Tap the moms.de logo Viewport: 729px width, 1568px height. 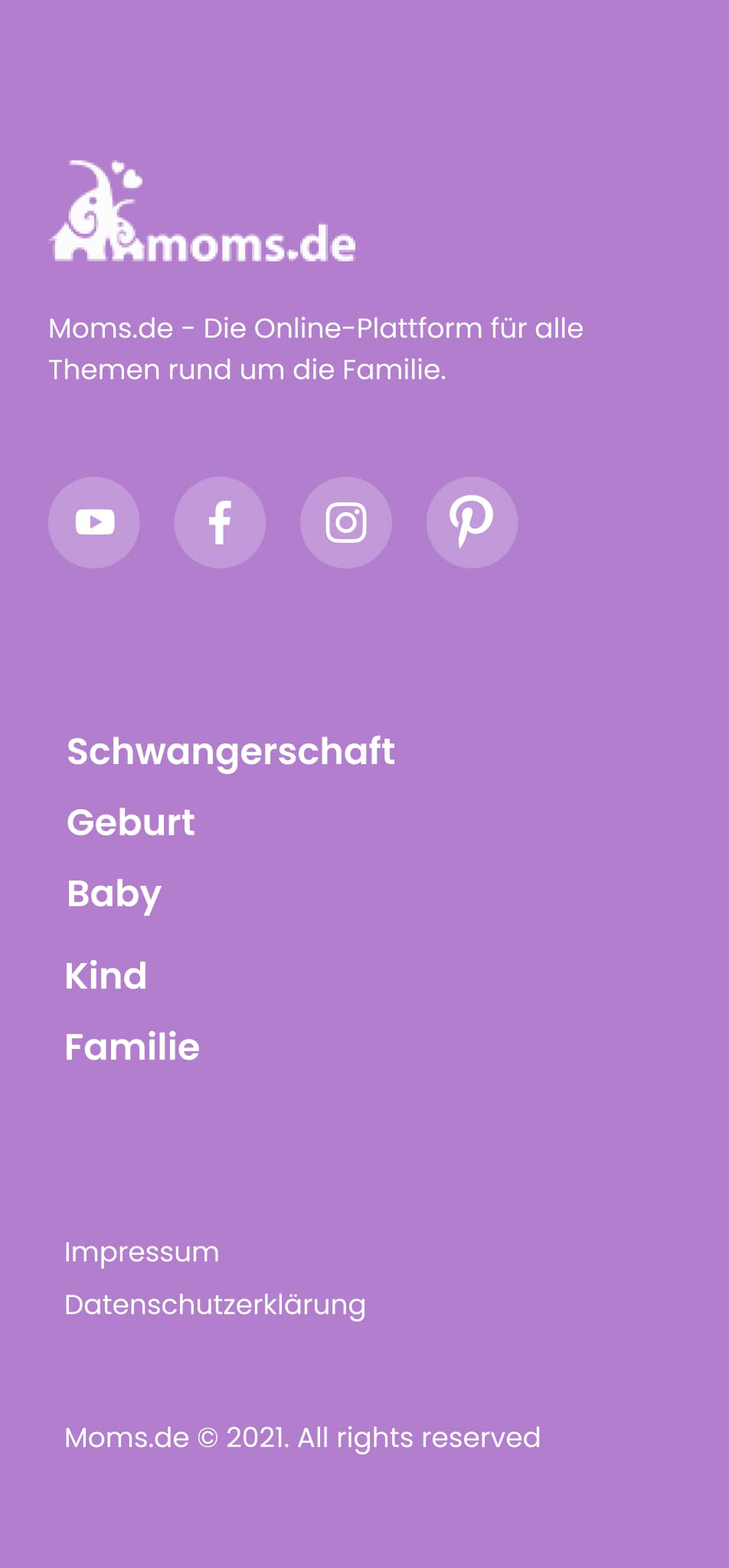[x=202, y=211]
